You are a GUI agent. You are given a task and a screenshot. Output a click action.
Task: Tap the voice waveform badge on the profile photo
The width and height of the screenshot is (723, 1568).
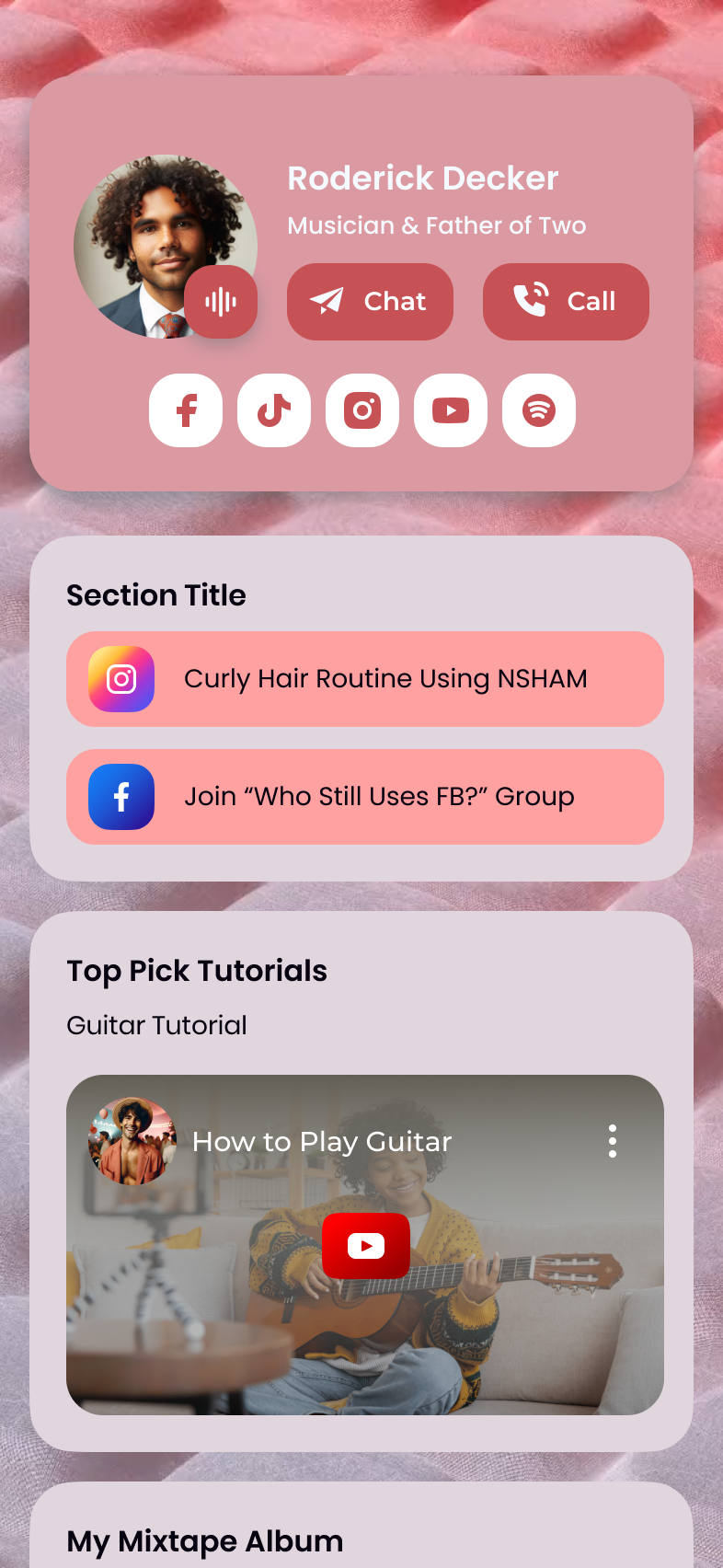point(221,302)
